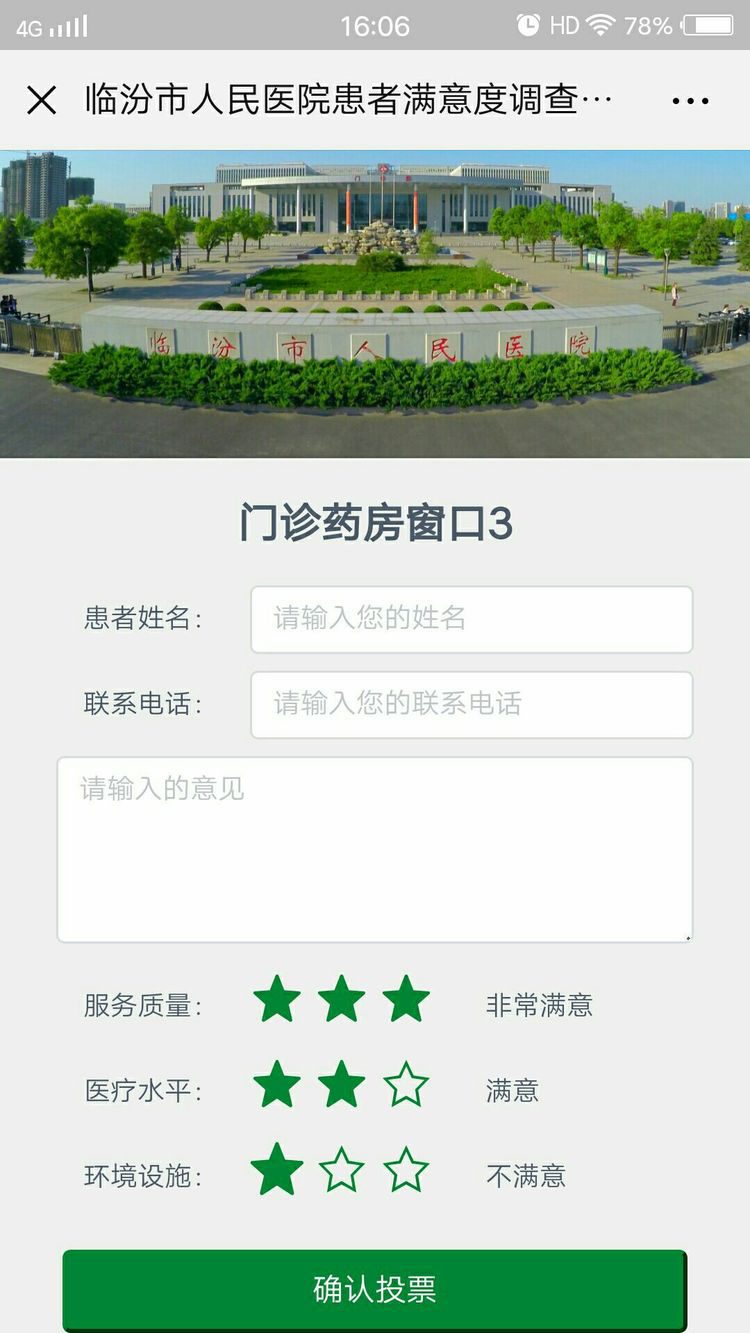Select the first star for 服务质量
Screen dimensions: 750x1333
(277, 1001)
